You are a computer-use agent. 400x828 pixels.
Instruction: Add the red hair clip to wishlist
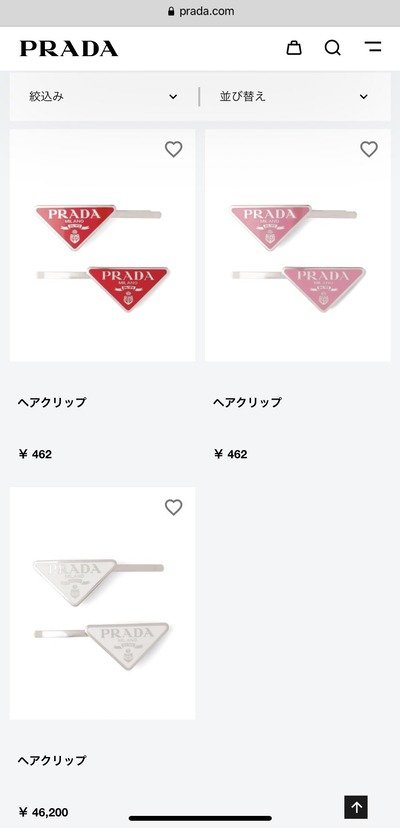[173, 149]
